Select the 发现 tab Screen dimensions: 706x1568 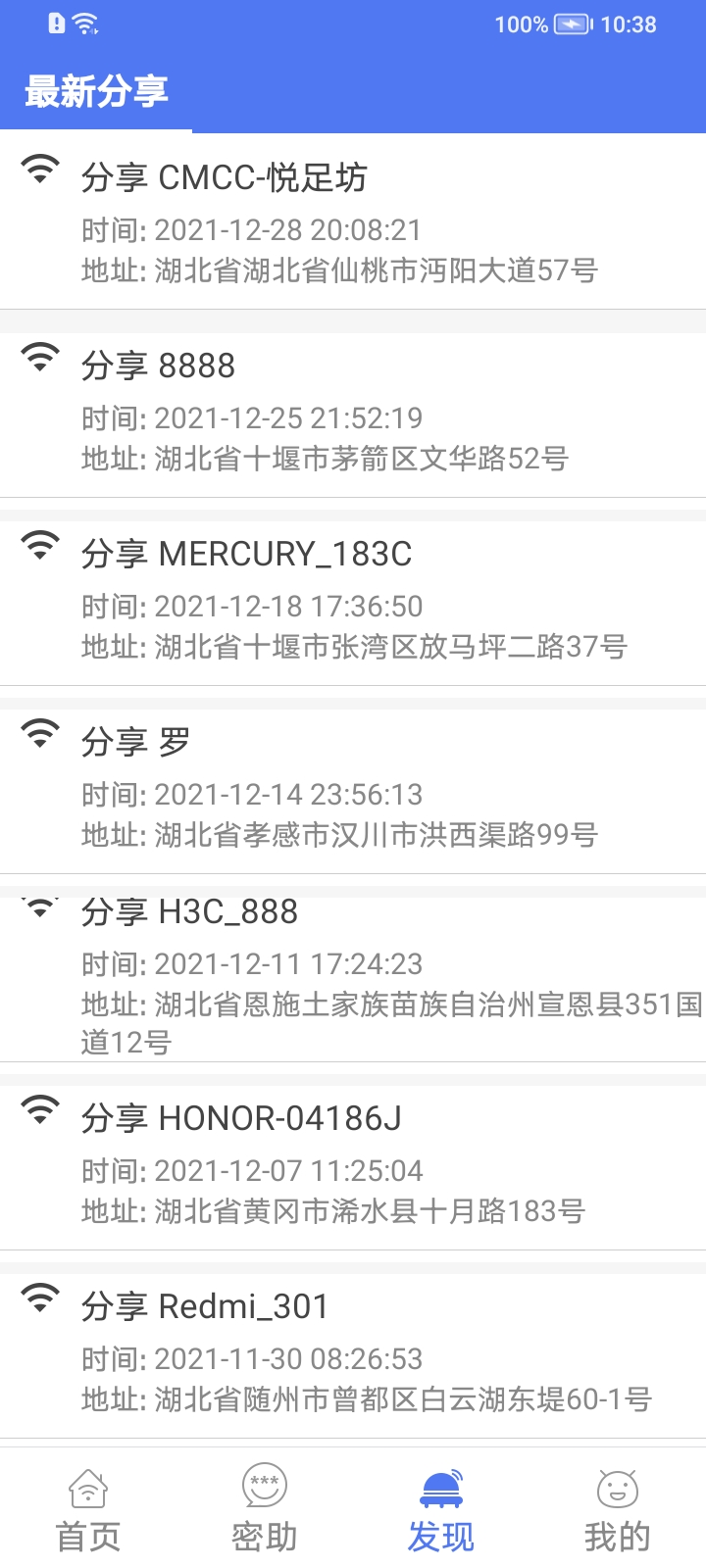pos(441,1510)
